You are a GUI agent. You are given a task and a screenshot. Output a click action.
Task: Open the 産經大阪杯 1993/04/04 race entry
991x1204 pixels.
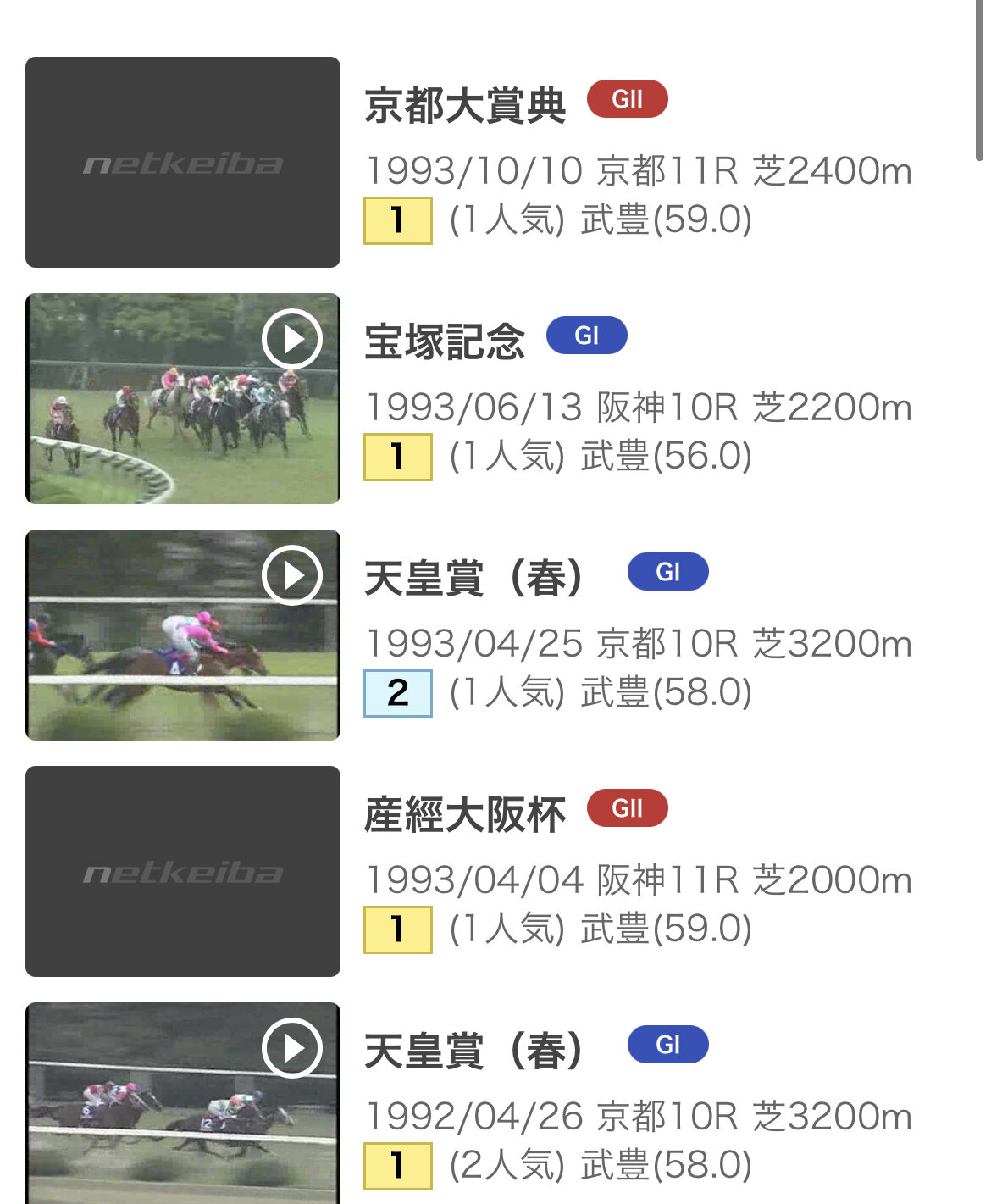465,815
